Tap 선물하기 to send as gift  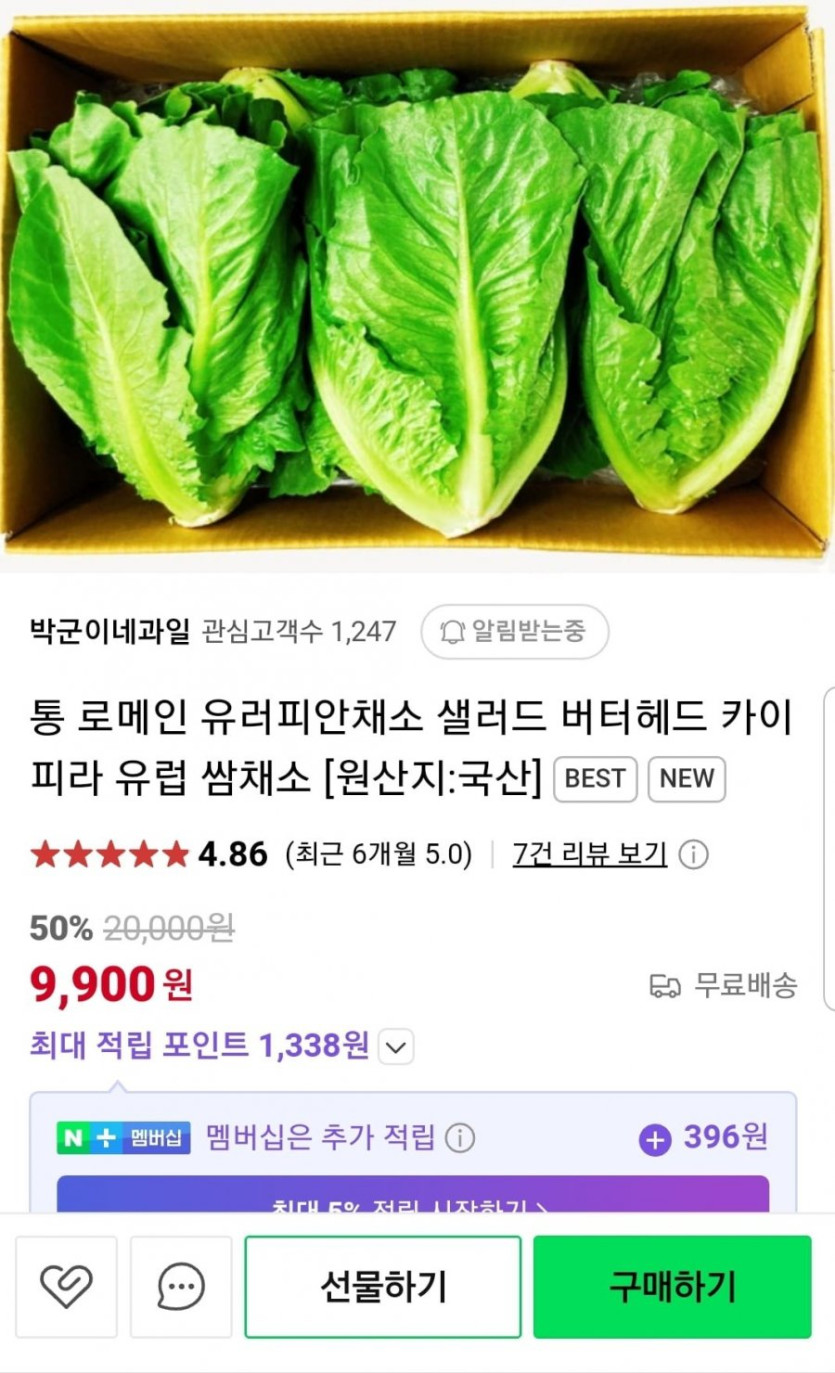click(383, 1286)
